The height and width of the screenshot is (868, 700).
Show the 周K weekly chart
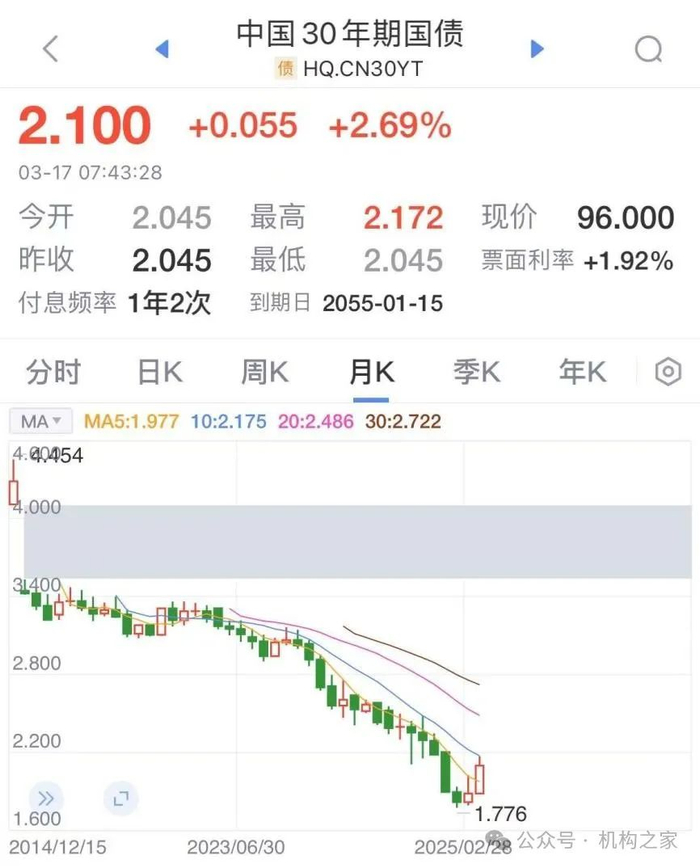pyautogui.click(x=265, y=373)
